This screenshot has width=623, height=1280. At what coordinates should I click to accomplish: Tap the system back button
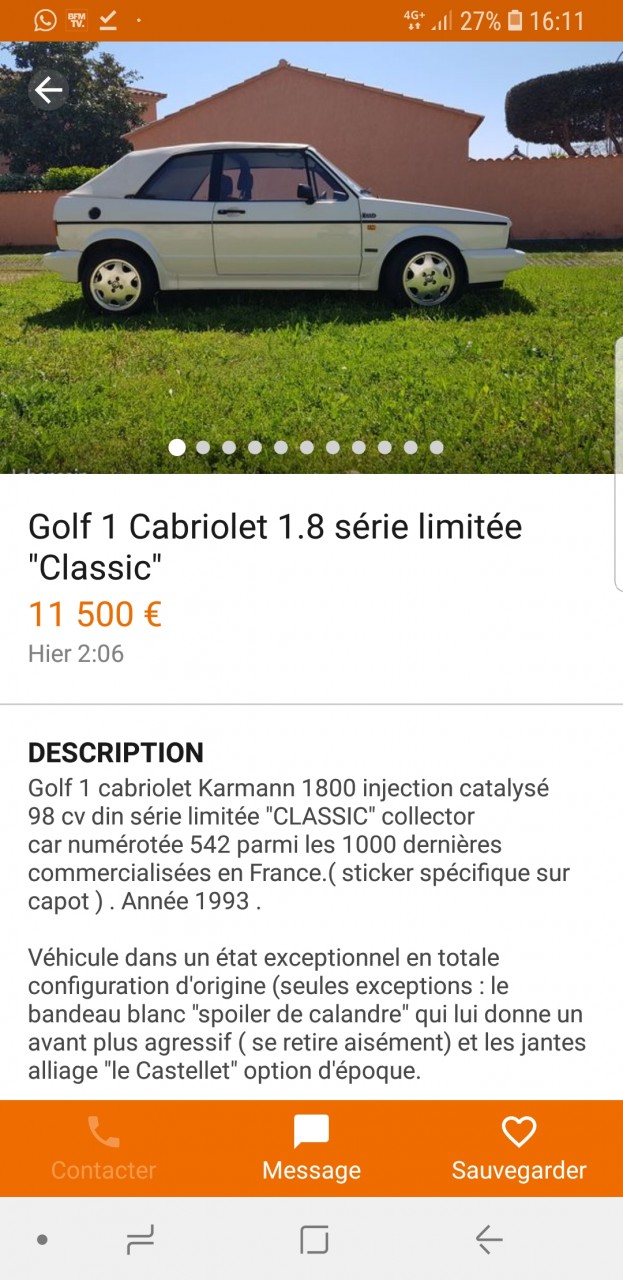(488, 1240)
